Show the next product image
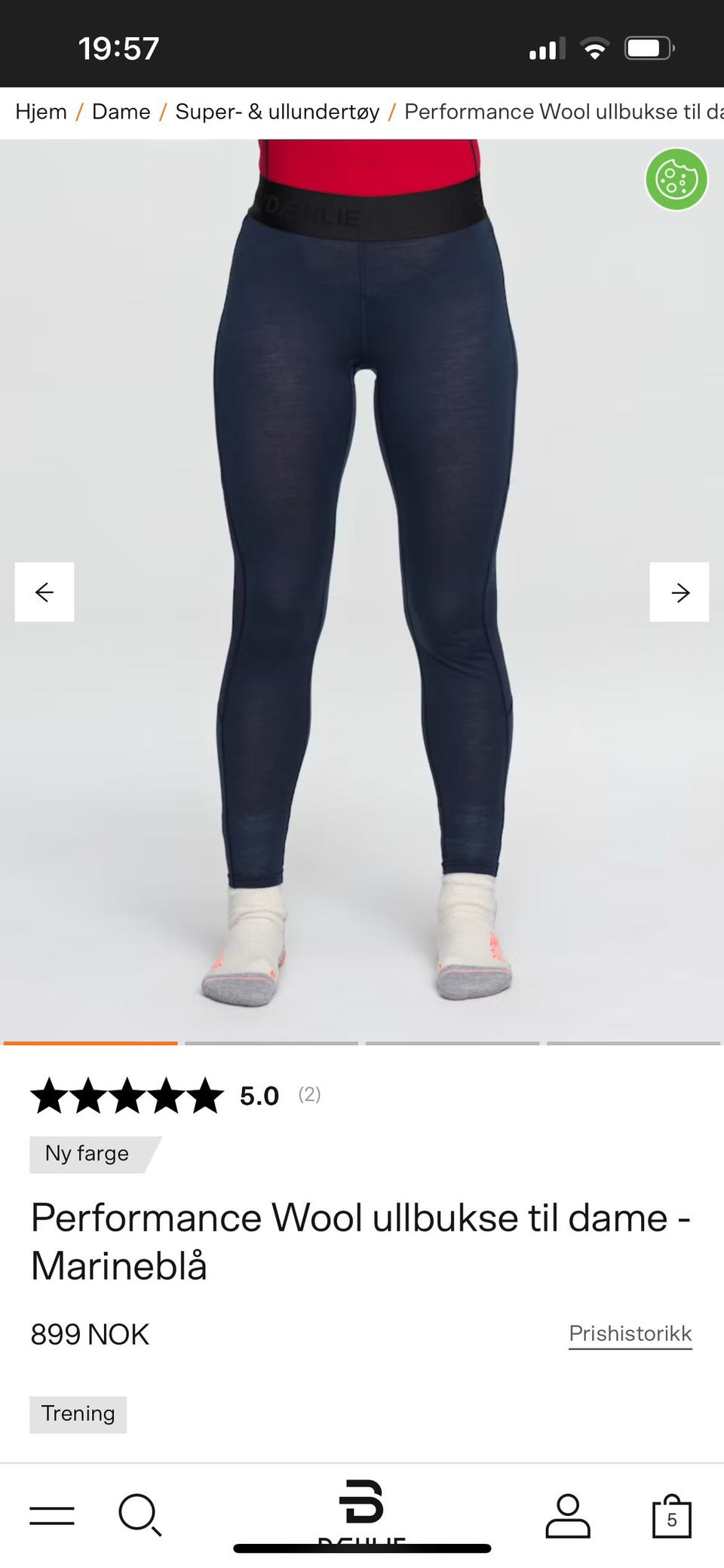This screenshot has height=1568, width=724. 679,592
